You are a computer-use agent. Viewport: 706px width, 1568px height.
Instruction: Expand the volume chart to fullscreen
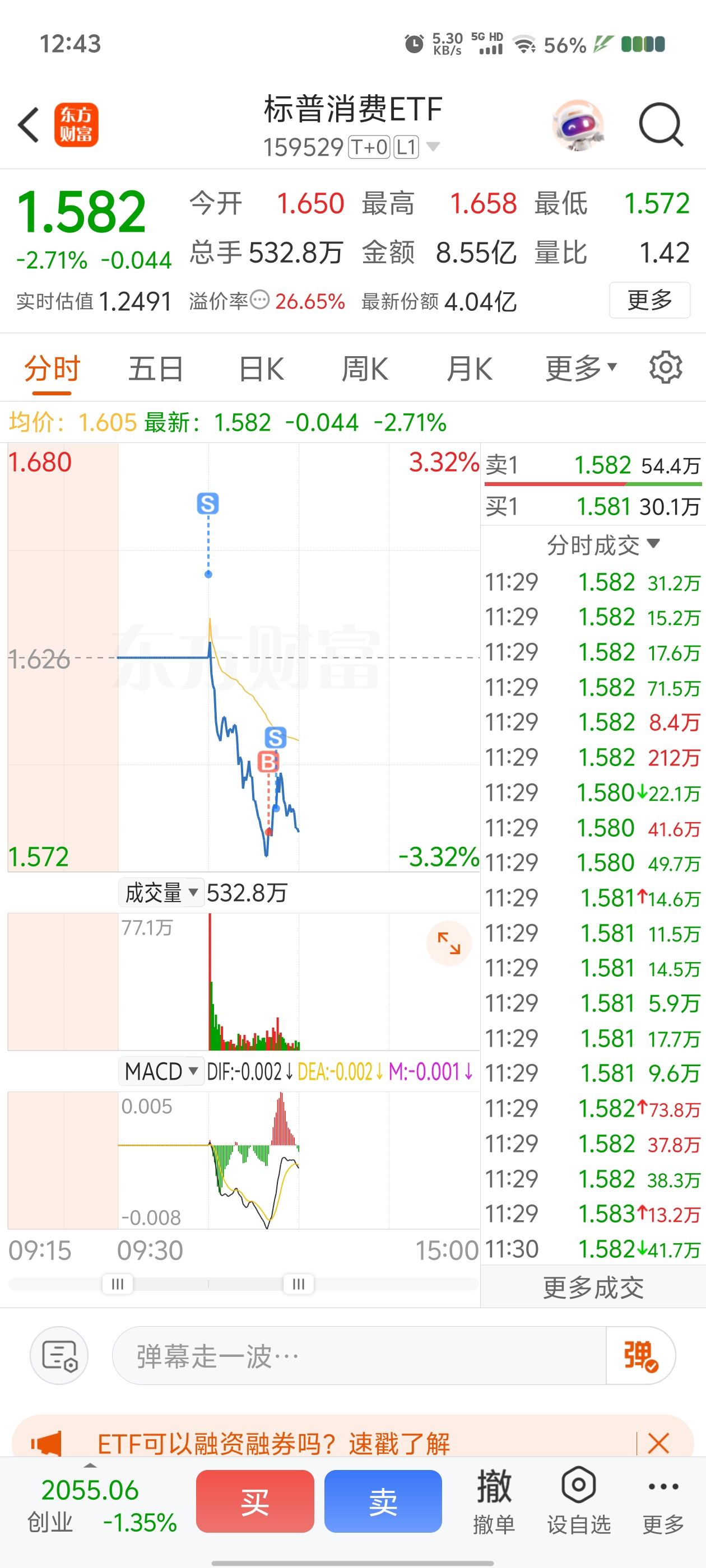(x=449, y=942)
